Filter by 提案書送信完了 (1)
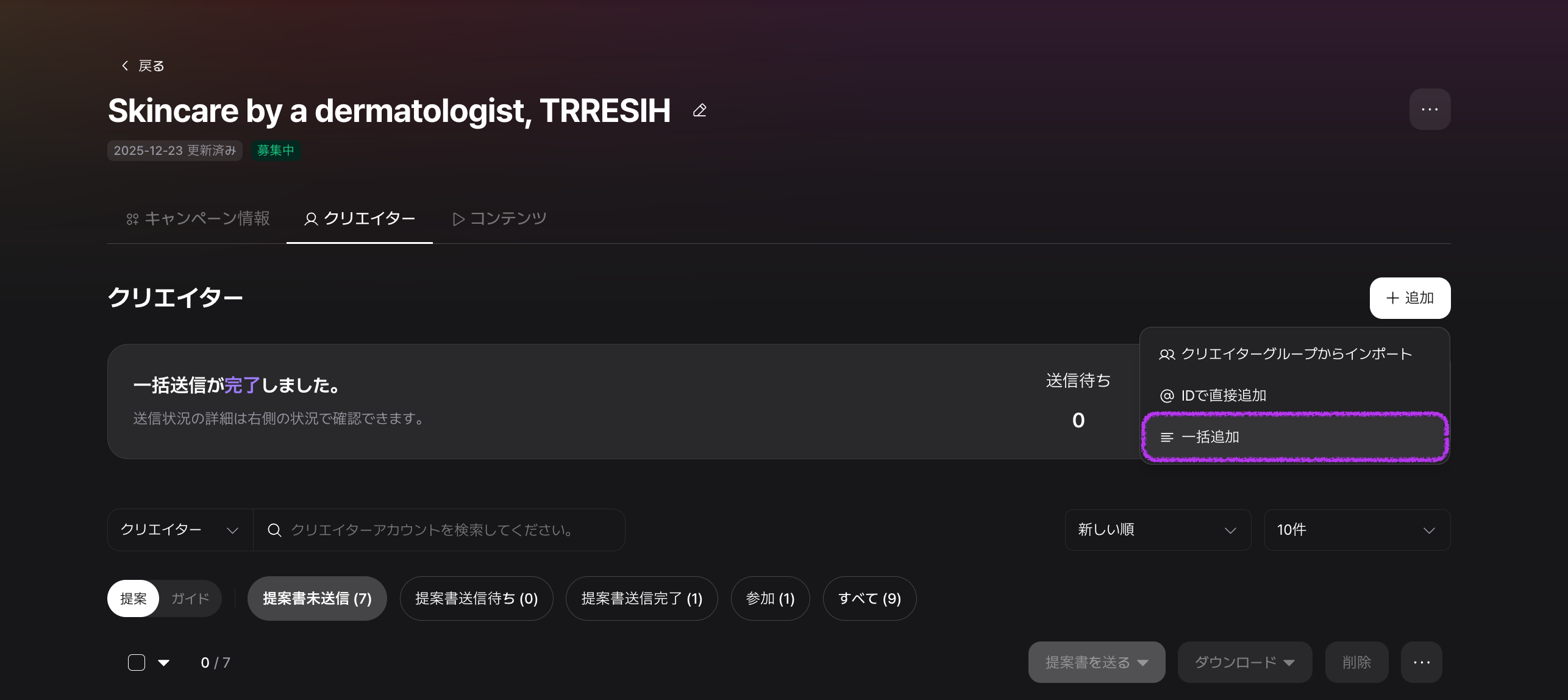This screenshot has width=1568, height=700. click(x=641, y=599)
